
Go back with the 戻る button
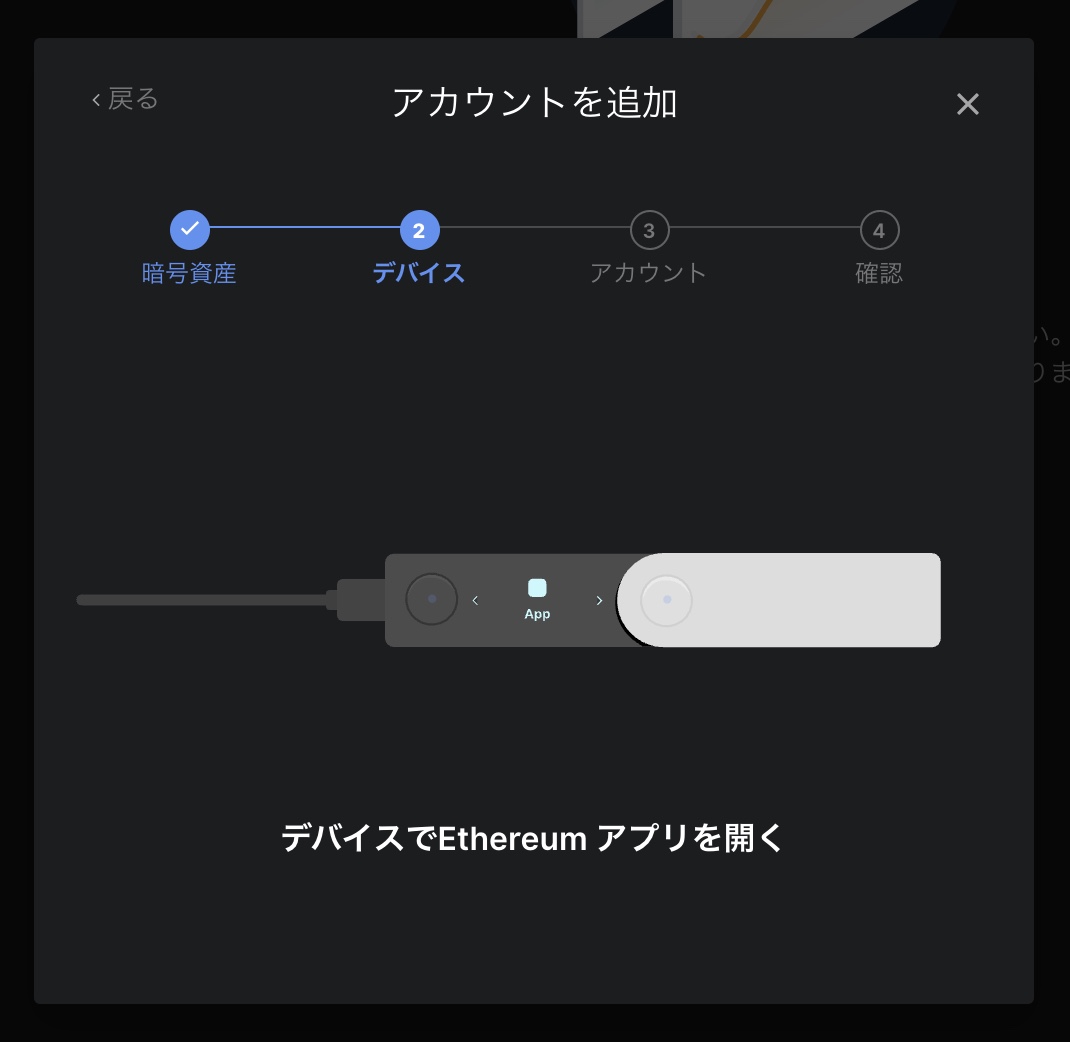coord(126,99)
